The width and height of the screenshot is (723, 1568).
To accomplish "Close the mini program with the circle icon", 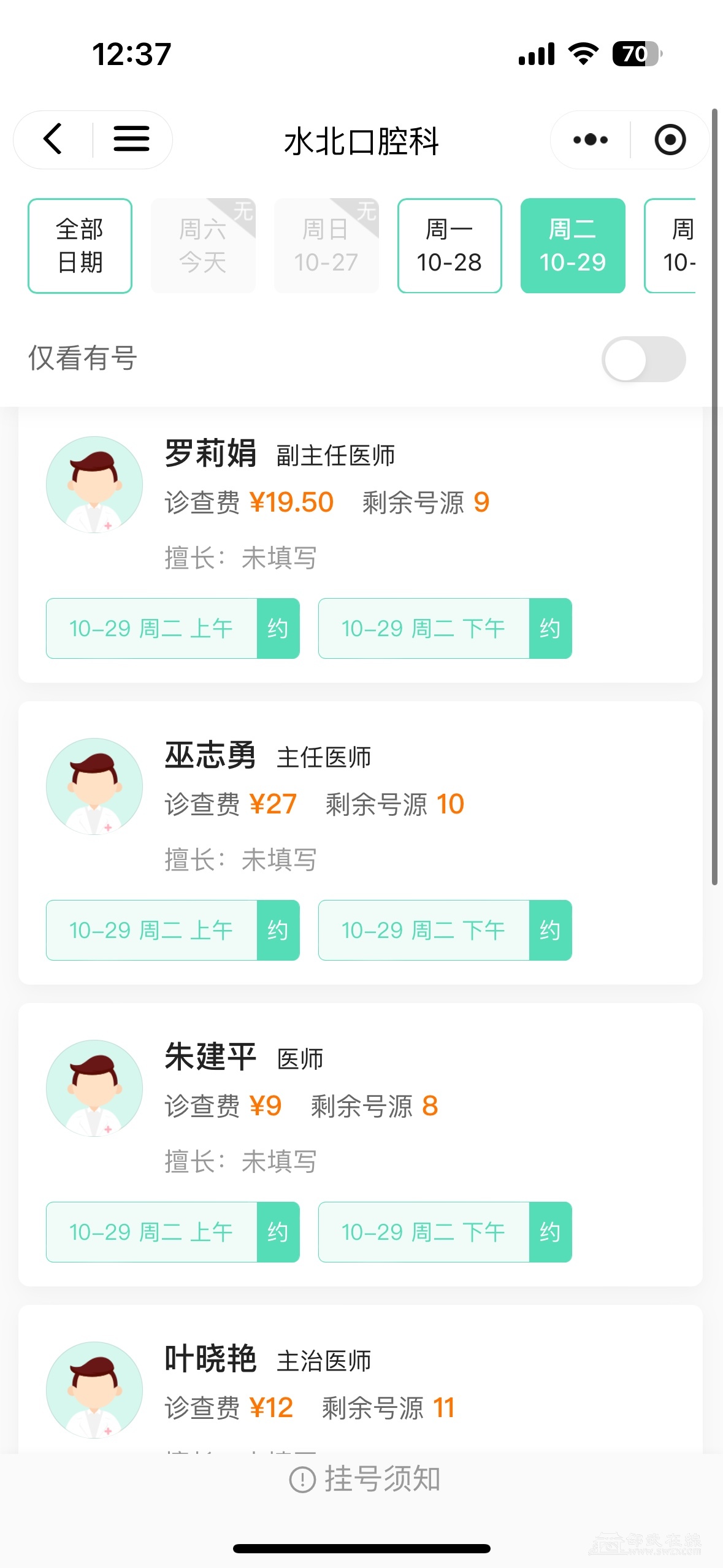I will pyautogui.click(x=670, y=140).
